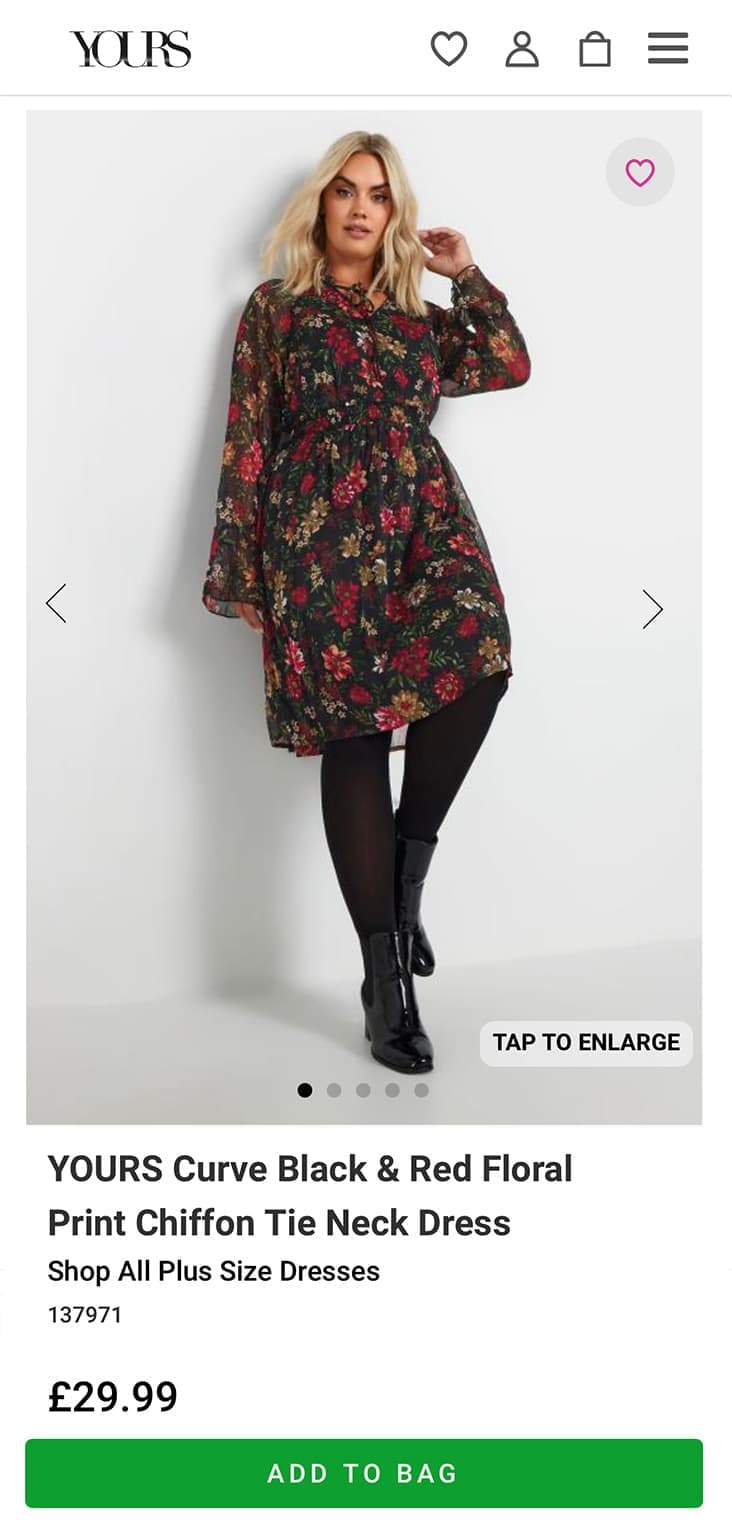Add the dress to bag
Viewport: 732px width, 1524px height.
364,1473
